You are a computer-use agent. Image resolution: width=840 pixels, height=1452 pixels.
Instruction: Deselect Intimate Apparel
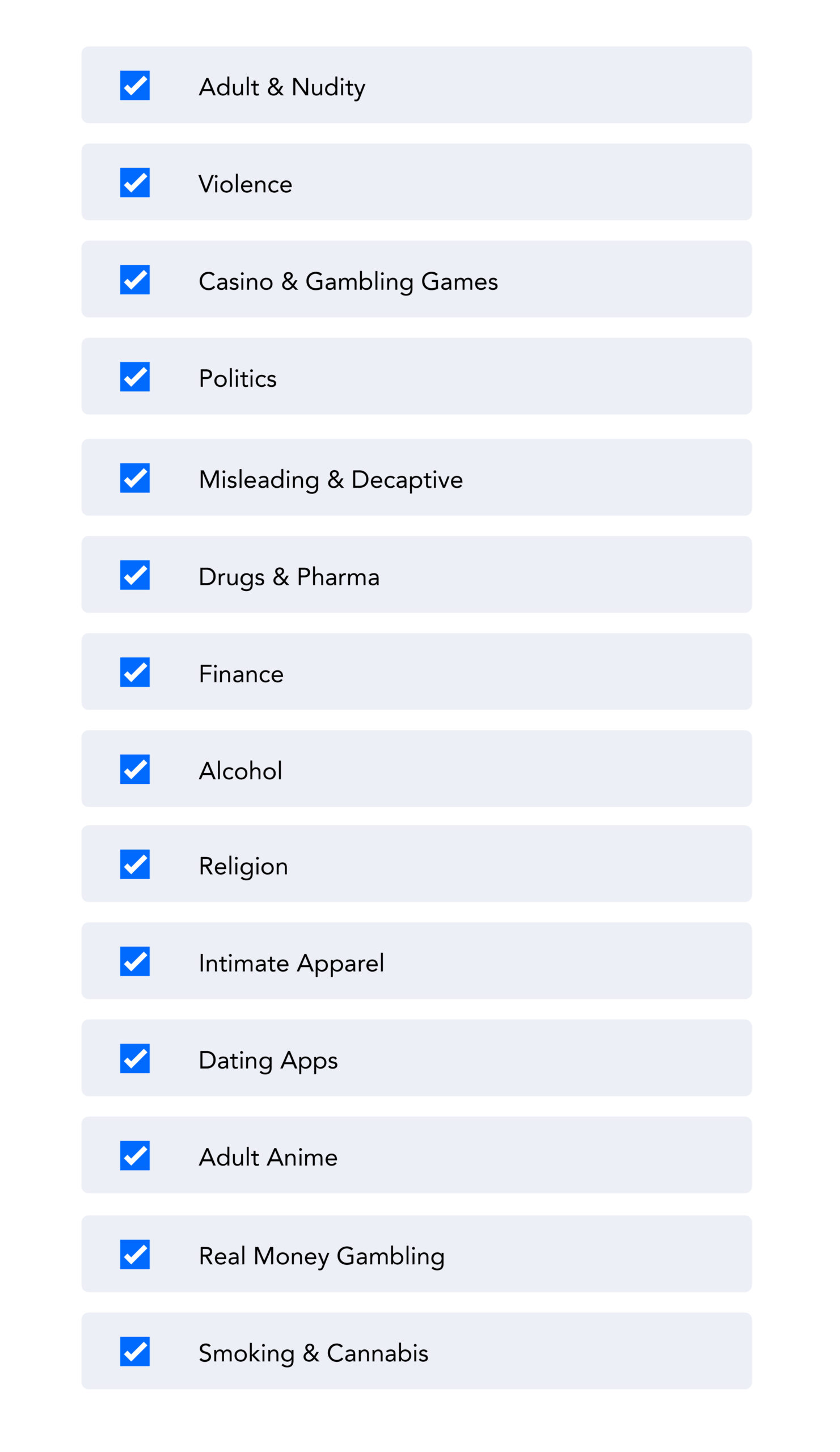tap(135, 961)
